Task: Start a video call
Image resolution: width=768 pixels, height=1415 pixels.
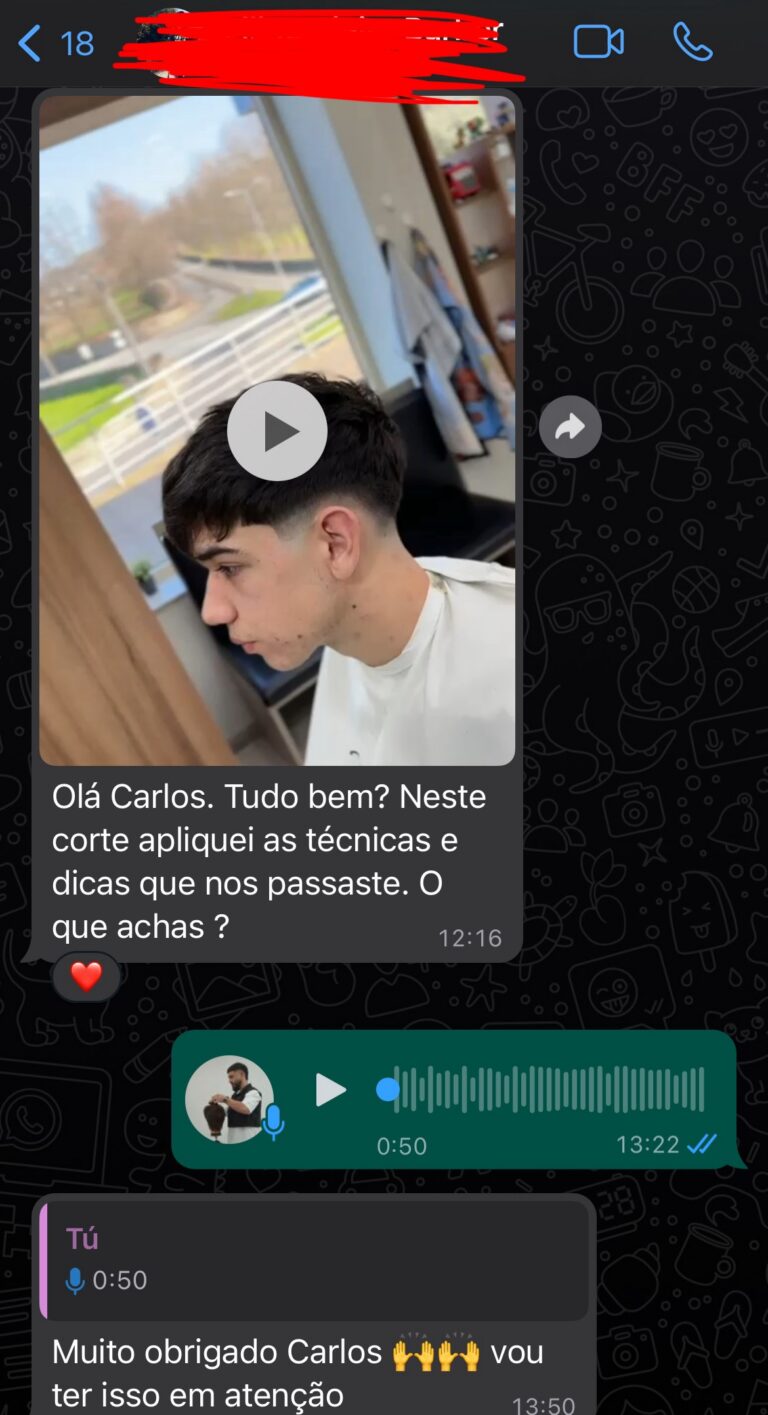Action: 598,42
